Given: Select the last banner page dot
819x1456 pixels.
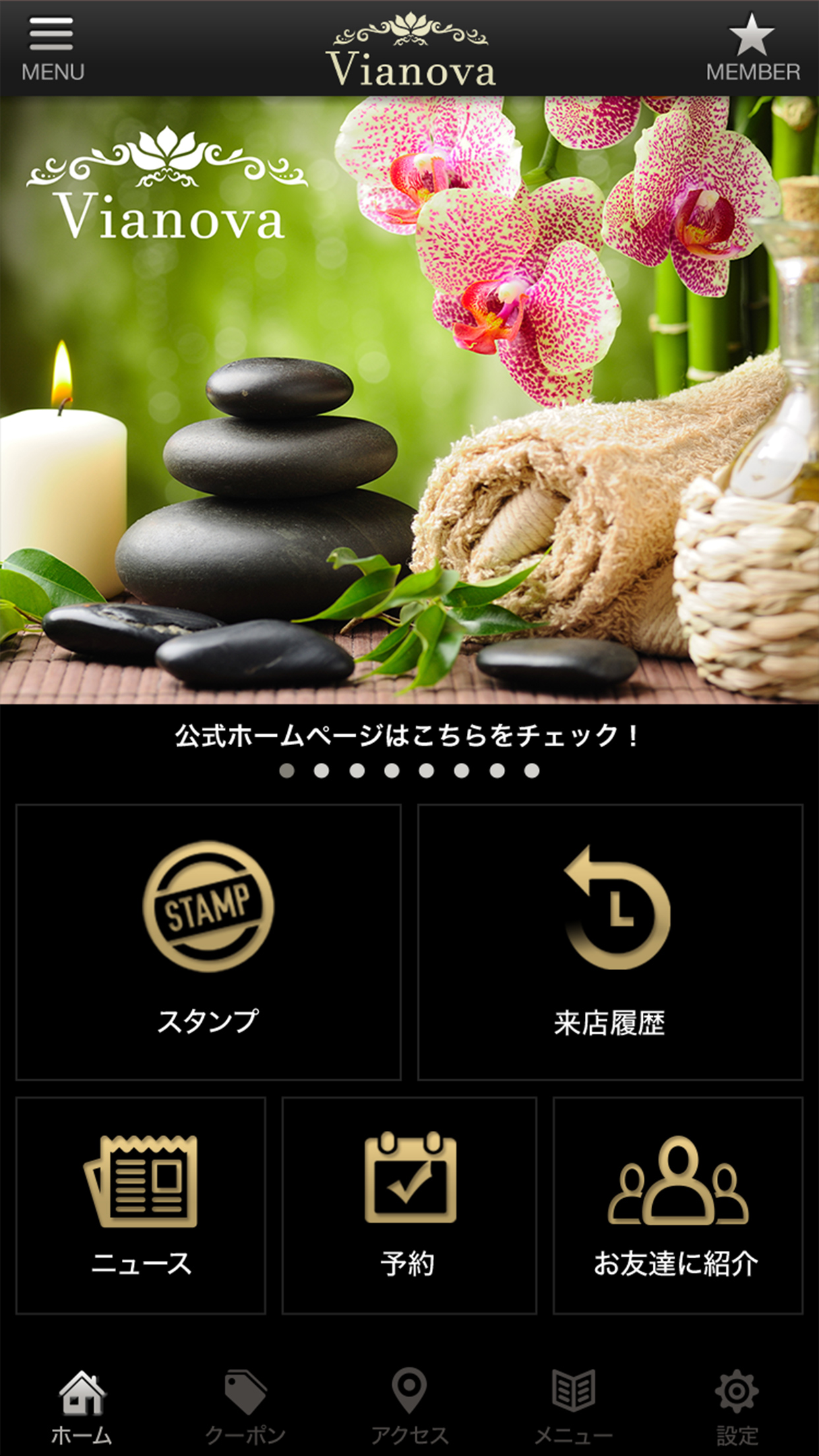Looking at the screenshot, I should click(531, 771).
